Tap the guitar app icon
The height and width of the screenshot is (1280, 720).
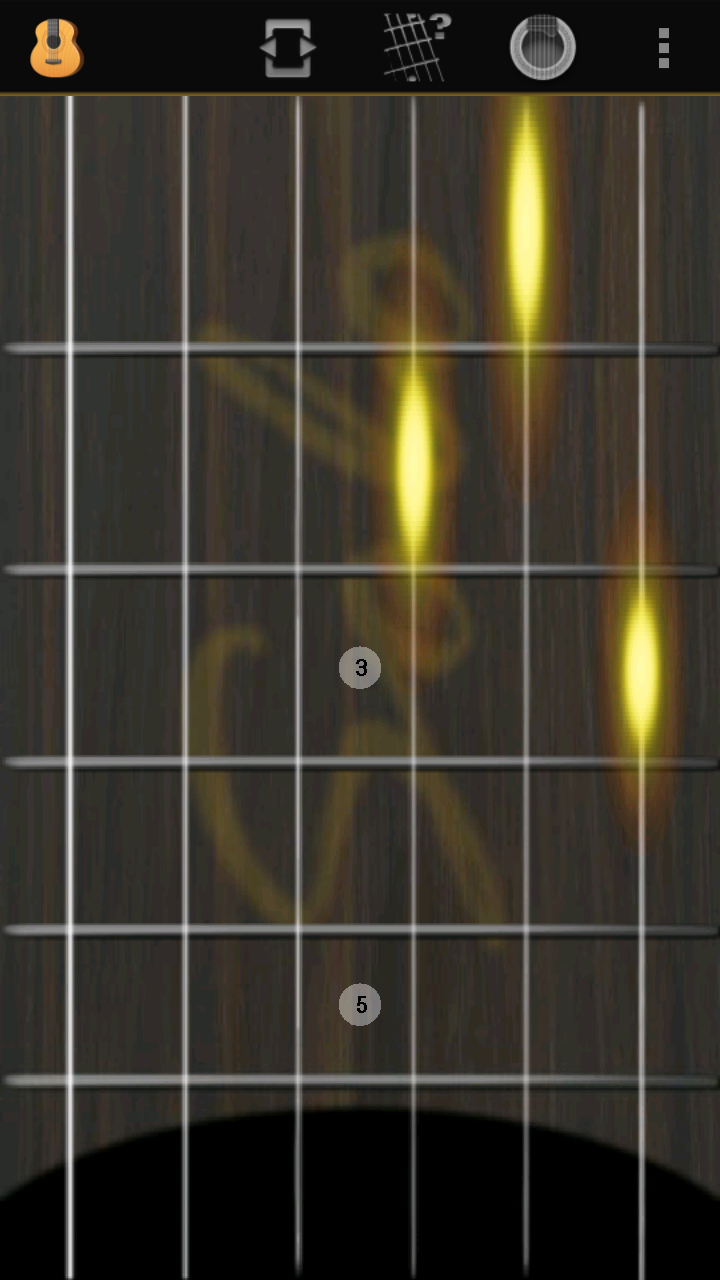55,47
